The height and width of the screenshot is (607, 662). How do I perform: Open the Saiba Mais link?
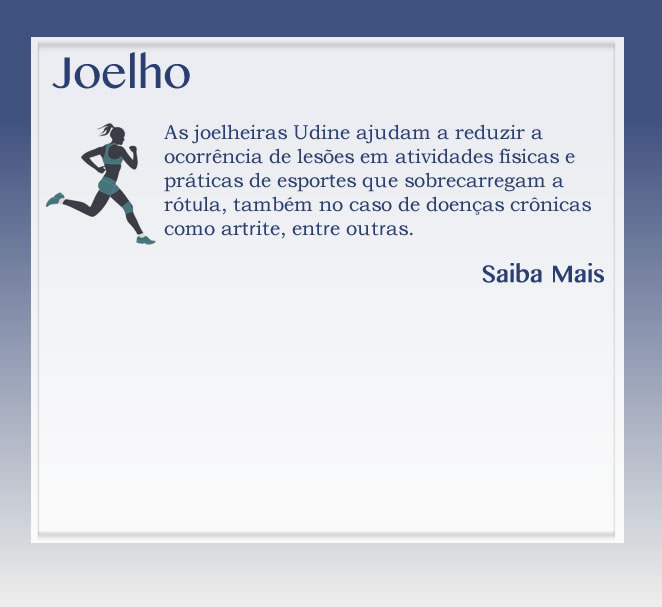coord(542,274)
